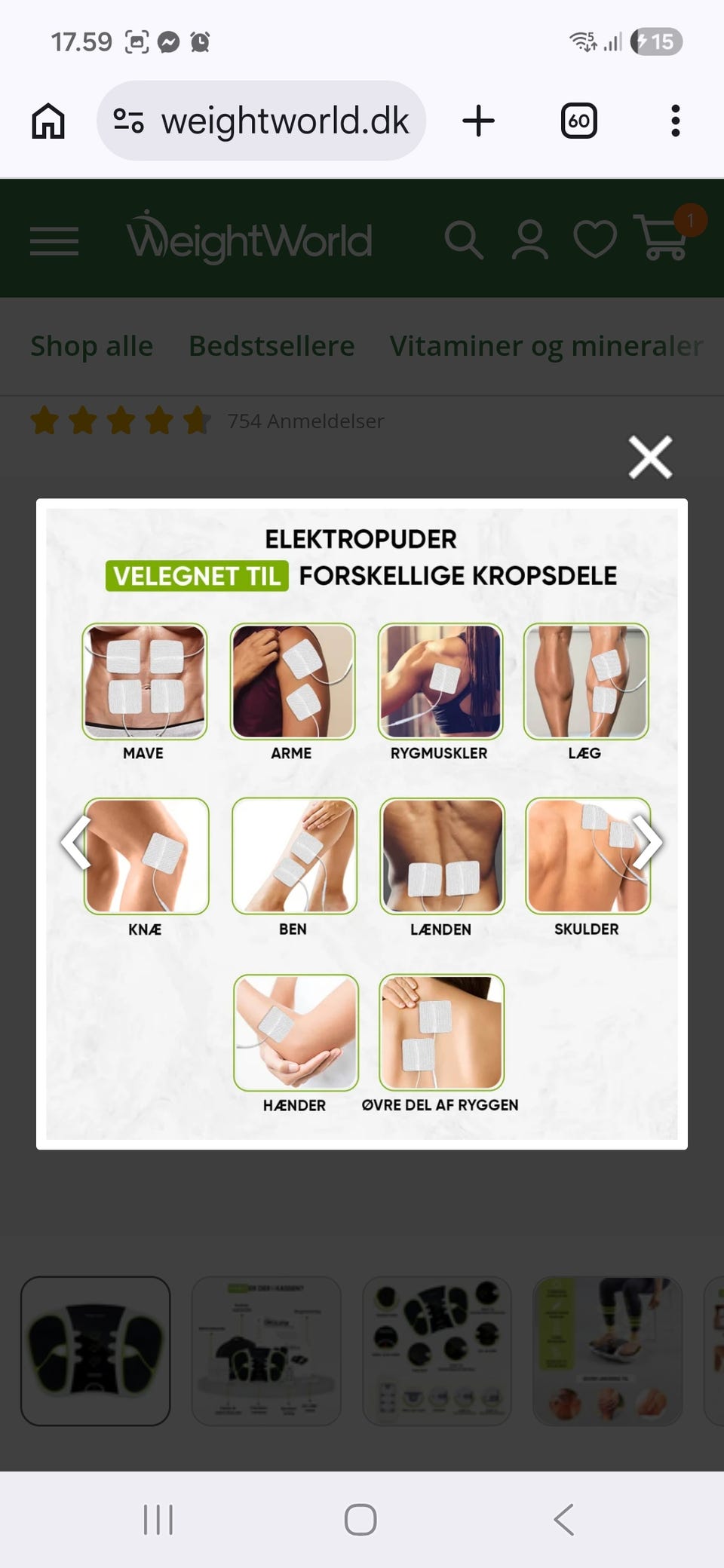Screen dimensions: 724x1568
Task: Open the browser home icon
Action: pyautogui.click(x=47, y=120)
